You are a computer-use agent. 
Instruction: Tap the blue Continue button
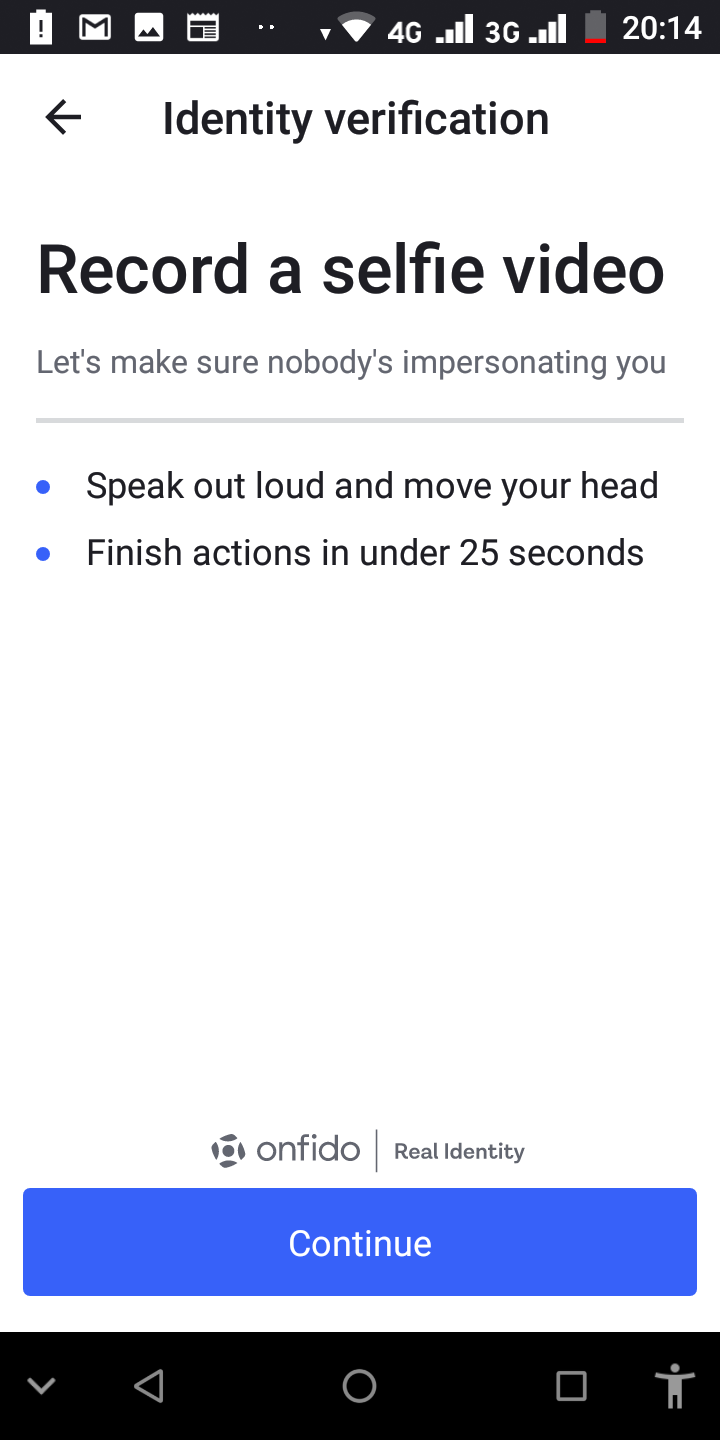click(x=360, y=1242)
